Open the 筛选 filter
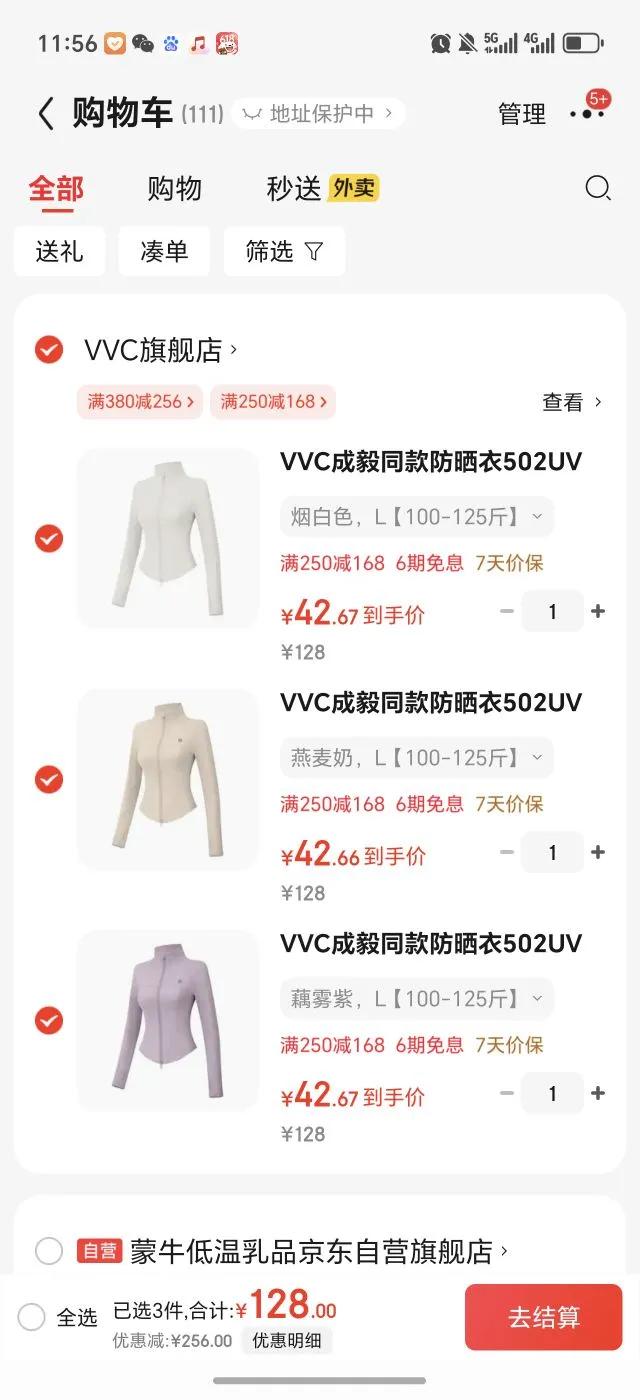This screenshot has width=640, height=1400. (284, 251)
